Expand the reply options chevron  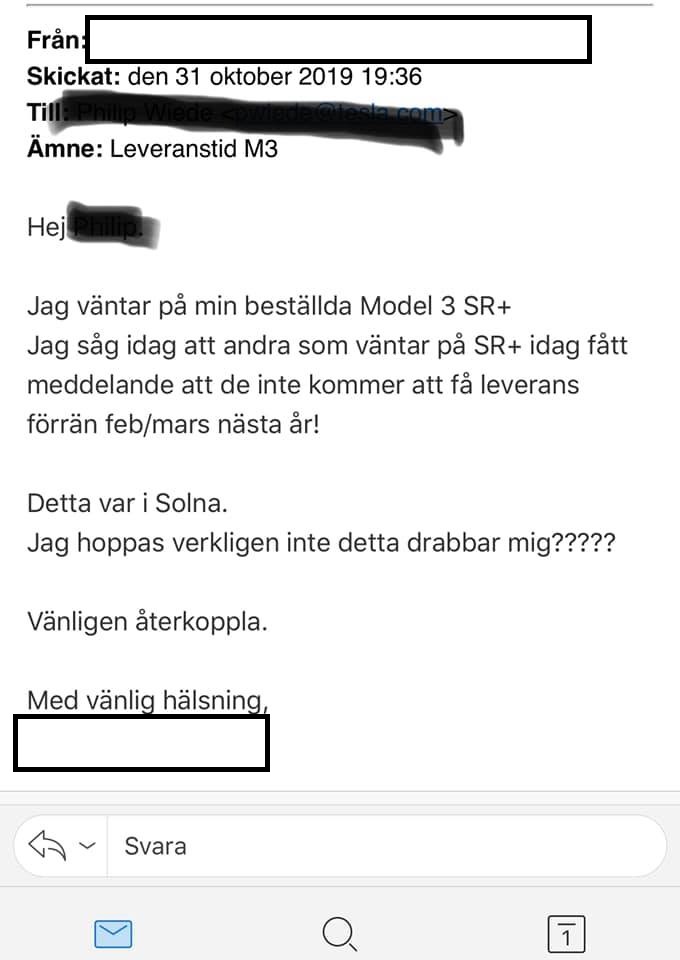(88, 846)
